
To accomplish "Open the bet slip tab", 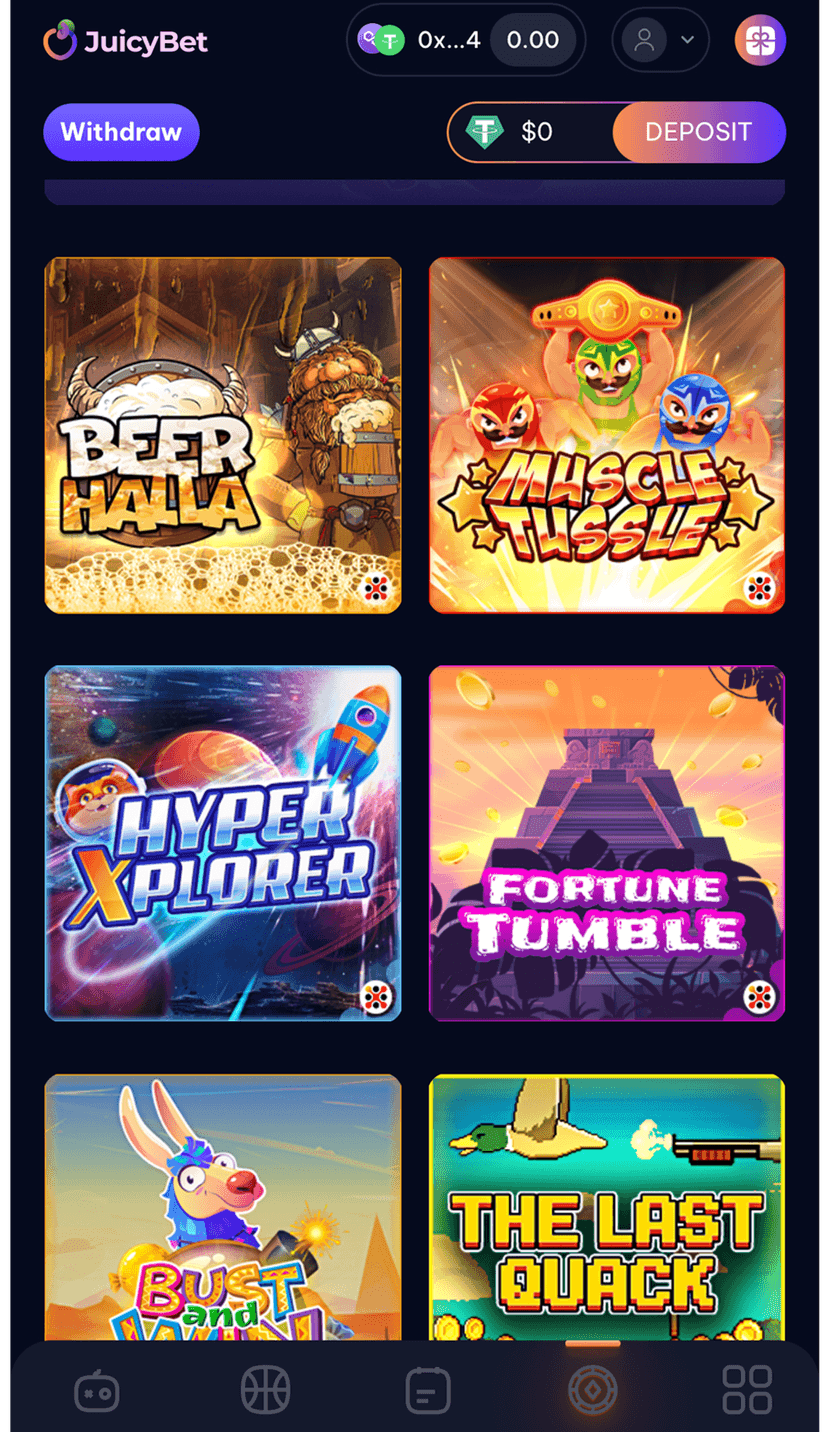I will (x=428, y=1390).
